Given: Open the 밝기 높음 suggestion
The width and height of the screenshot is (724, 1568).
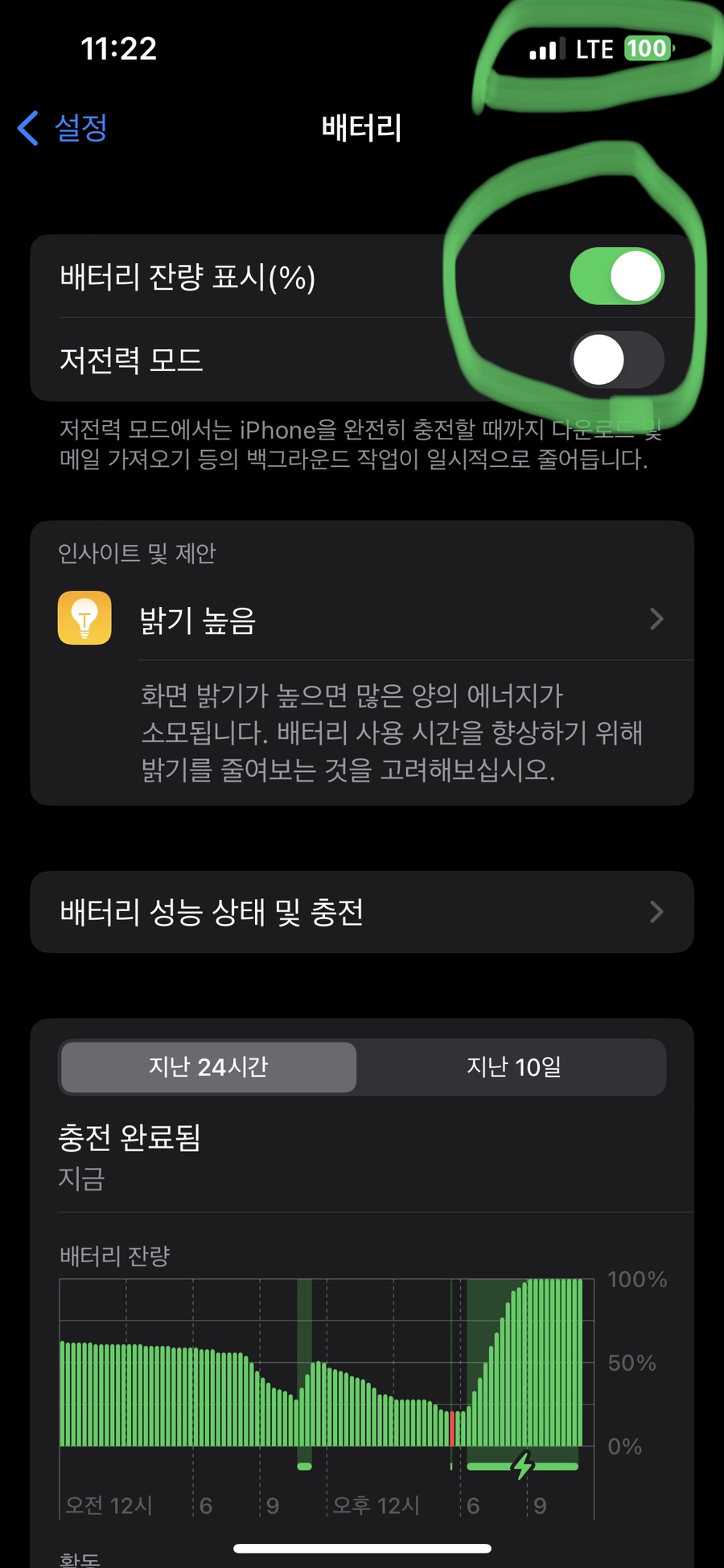Looking at the screenshot, I should pyautogui.click(x=362, y=620).
